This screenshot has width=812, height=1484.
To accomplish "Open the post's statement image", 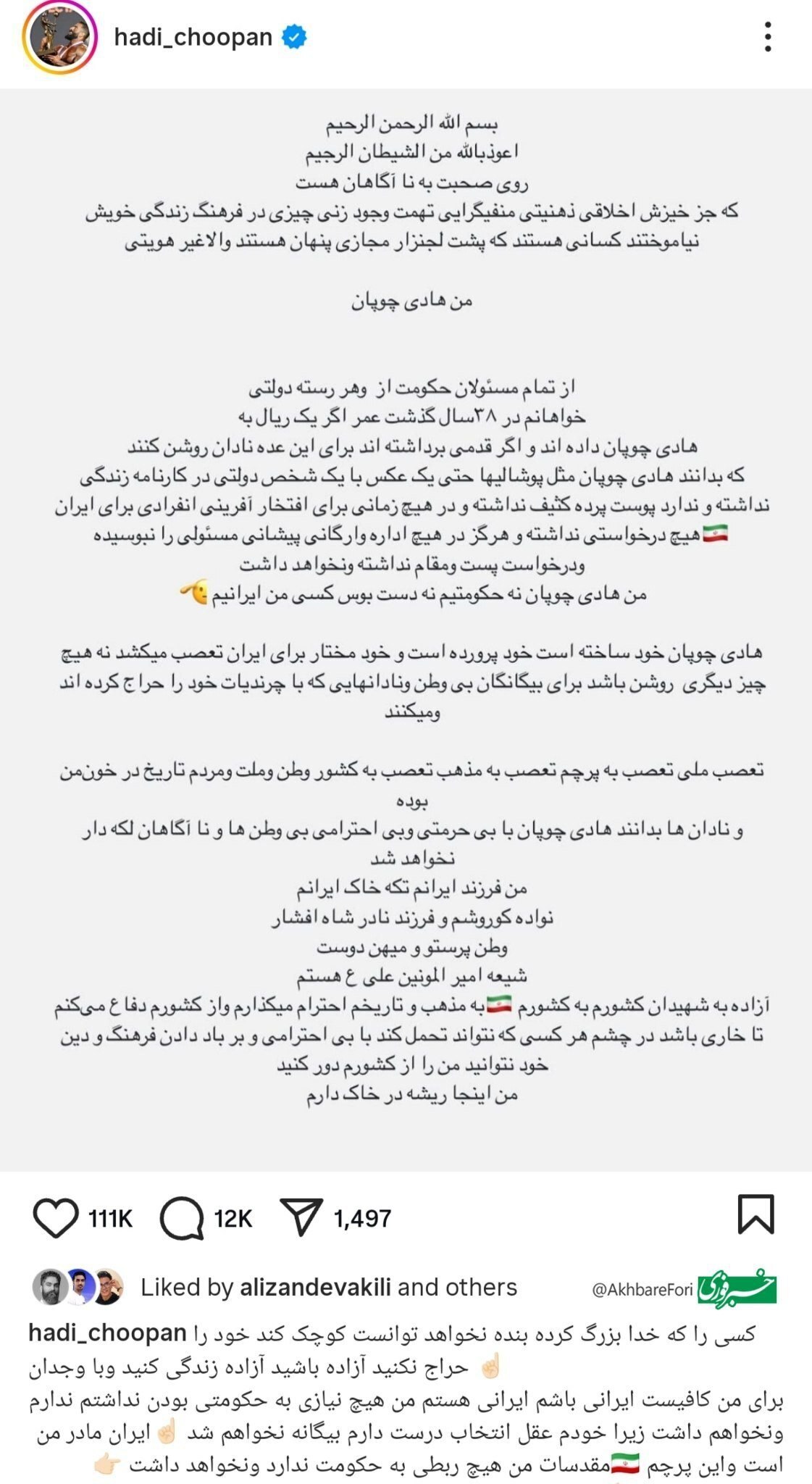I will 406,630.
